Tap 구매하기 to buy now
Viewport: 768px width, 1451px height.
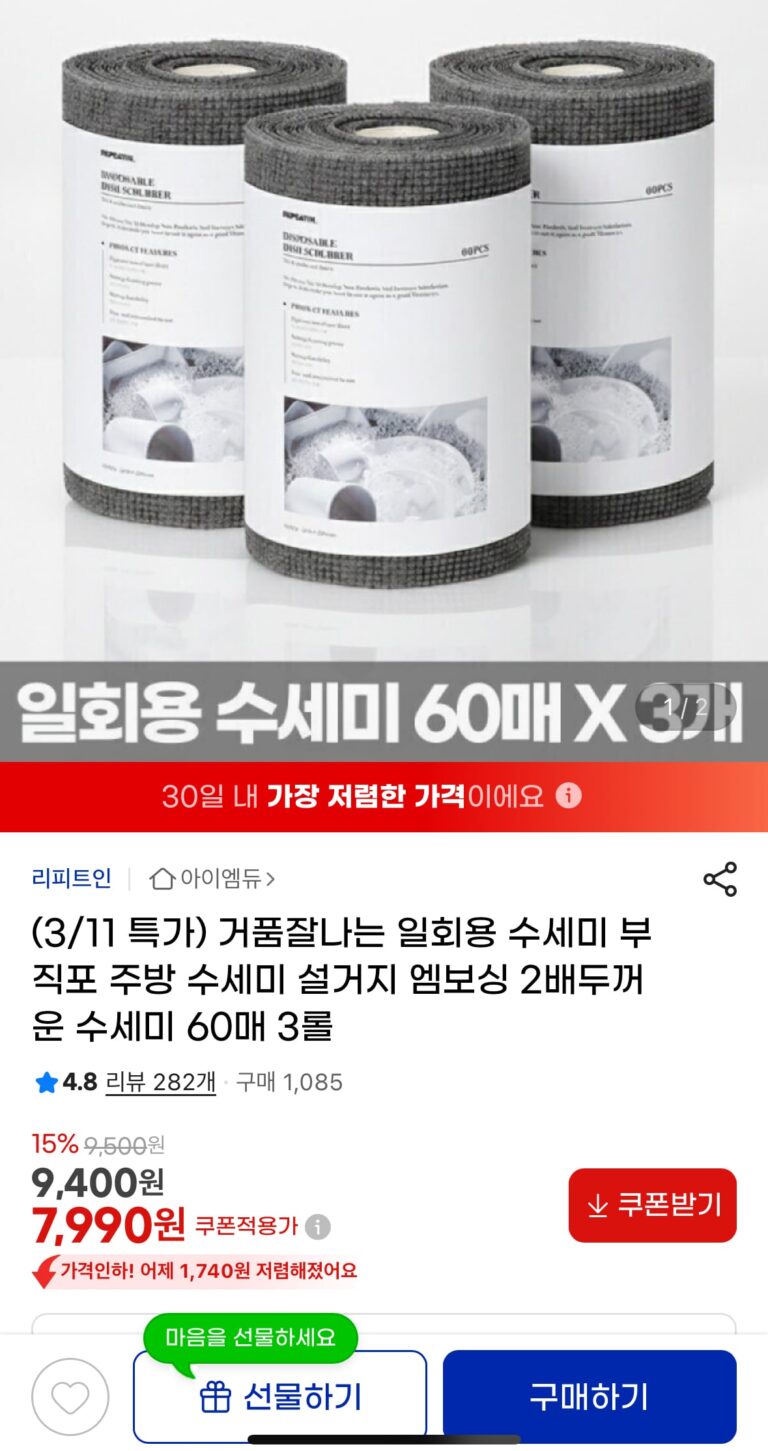click(x=589, y=1397)
